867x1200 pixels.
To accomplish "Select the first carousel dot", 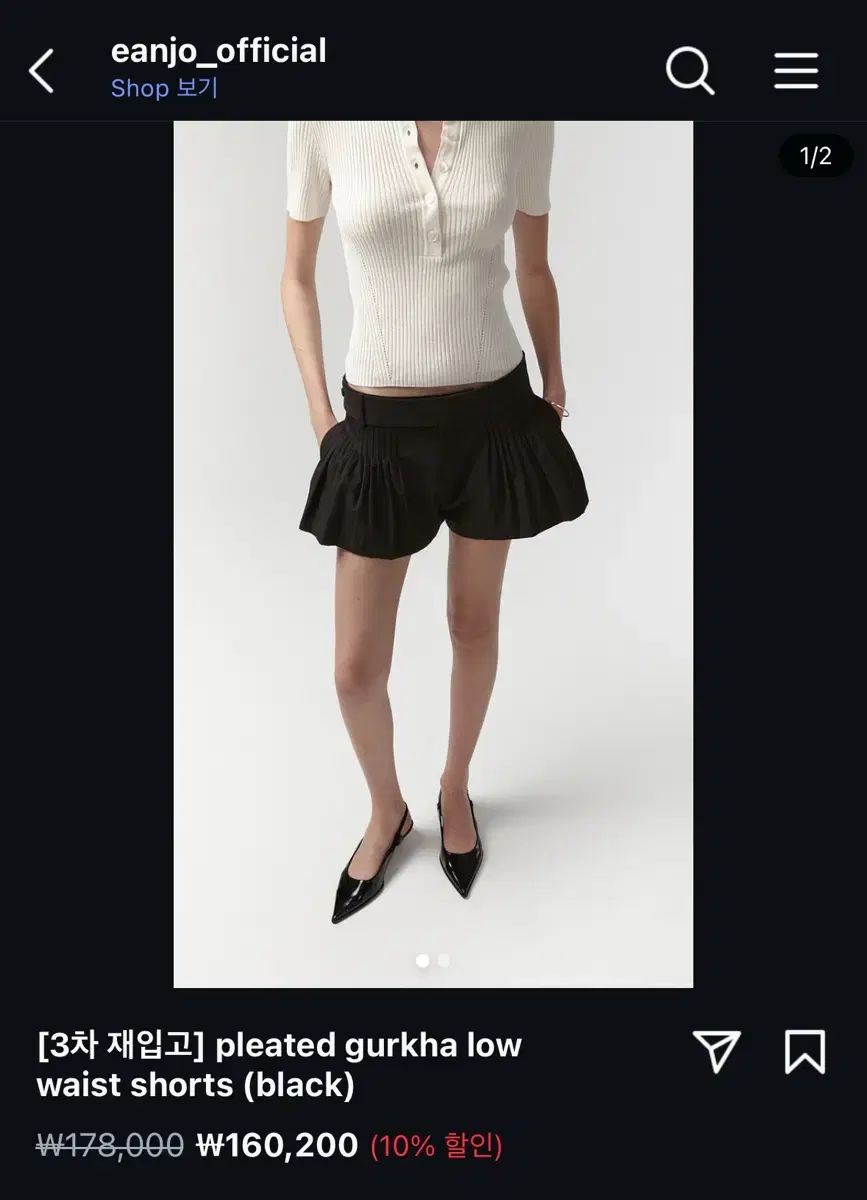I will pos(421,959).
